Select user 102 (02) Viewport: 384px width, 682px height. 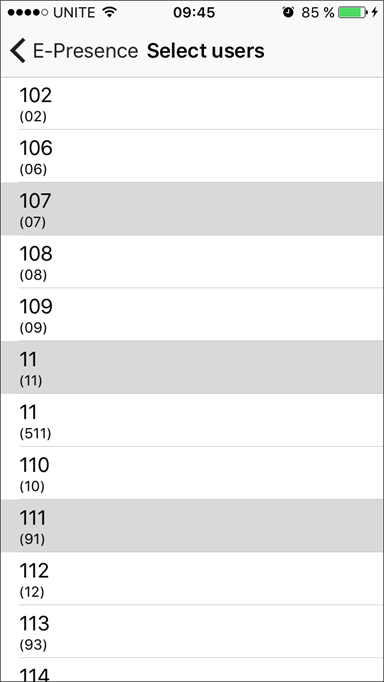pos(192,104)
